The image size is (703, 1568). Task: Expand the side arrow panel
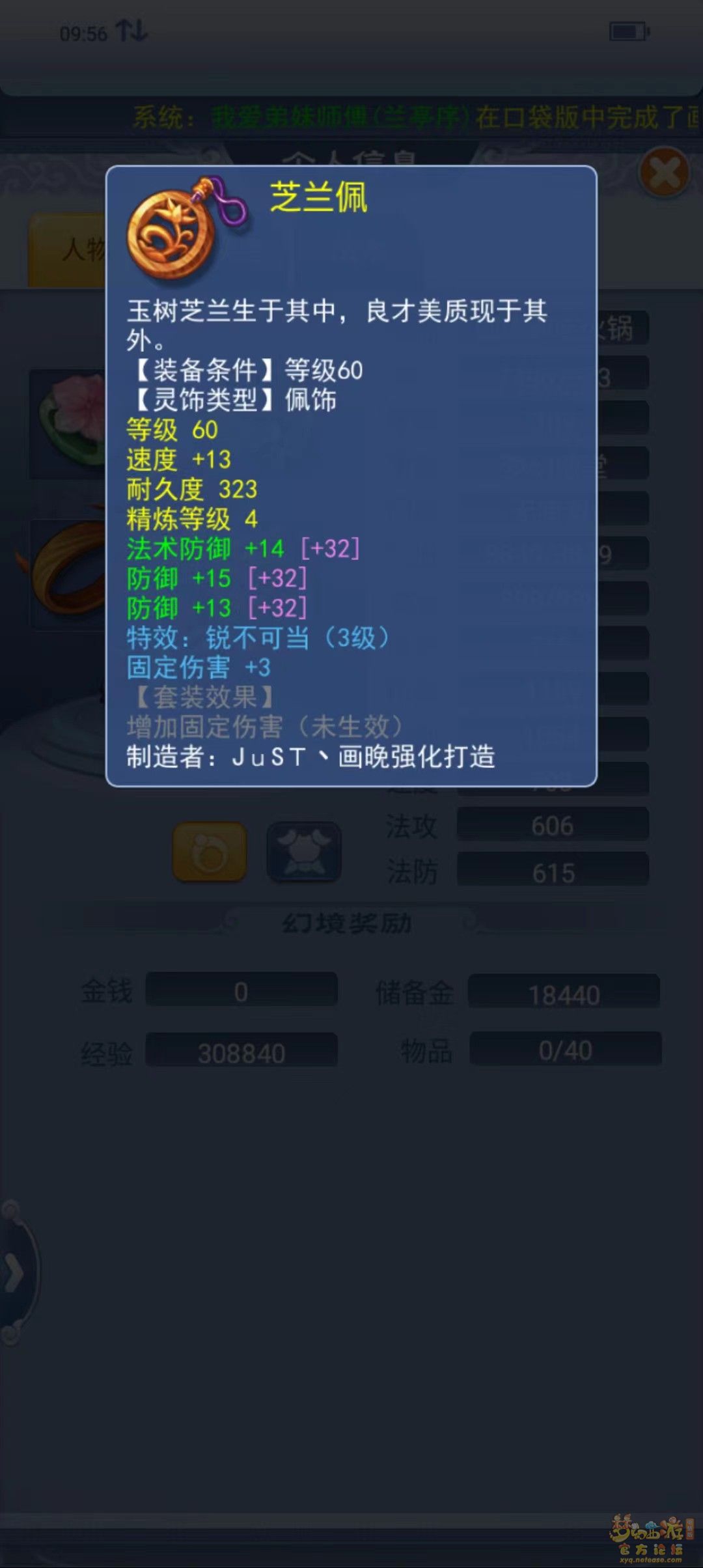click(x=16, y=1274)
